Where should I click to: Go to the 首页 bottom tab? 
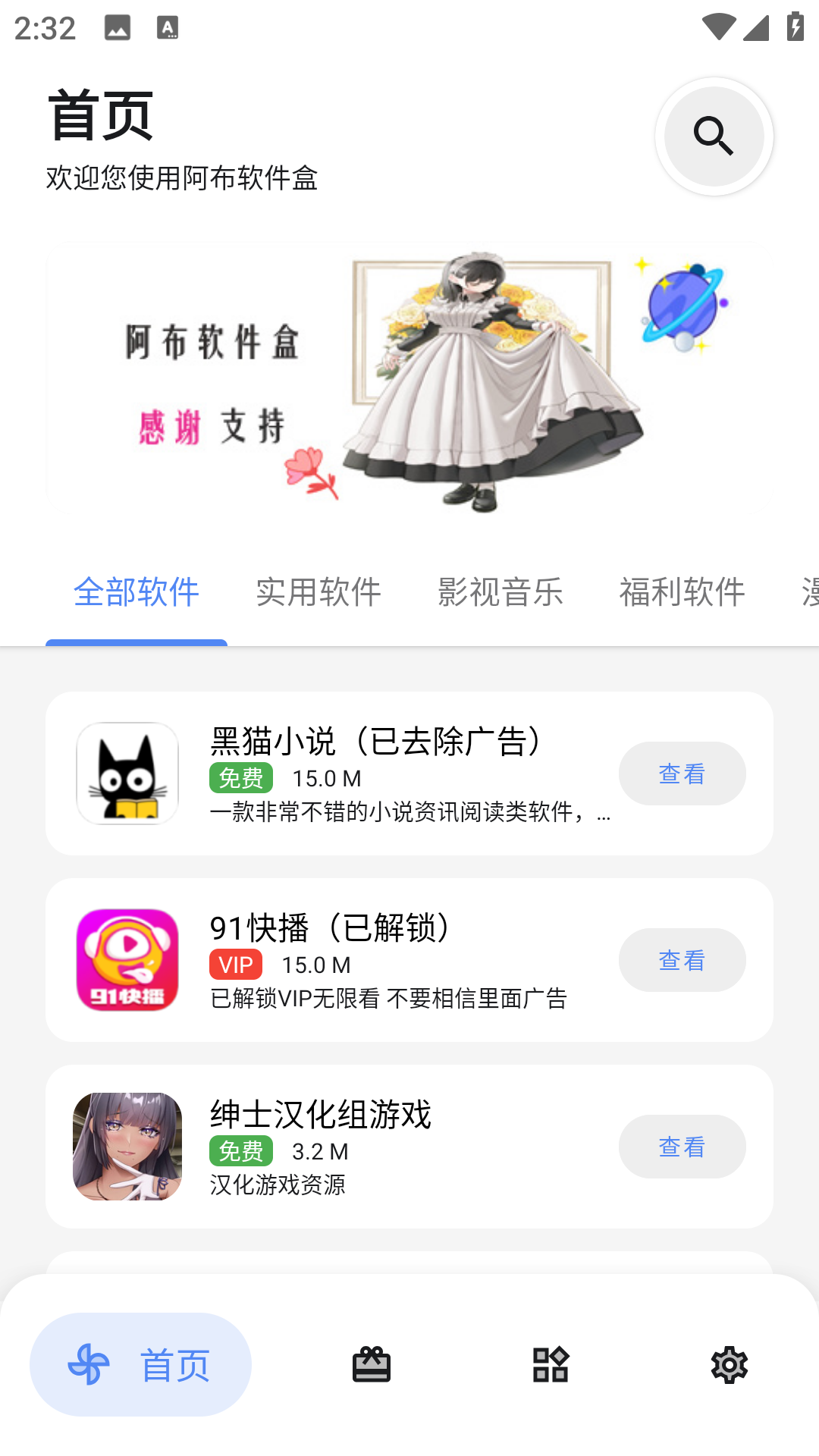(141, 1365)
